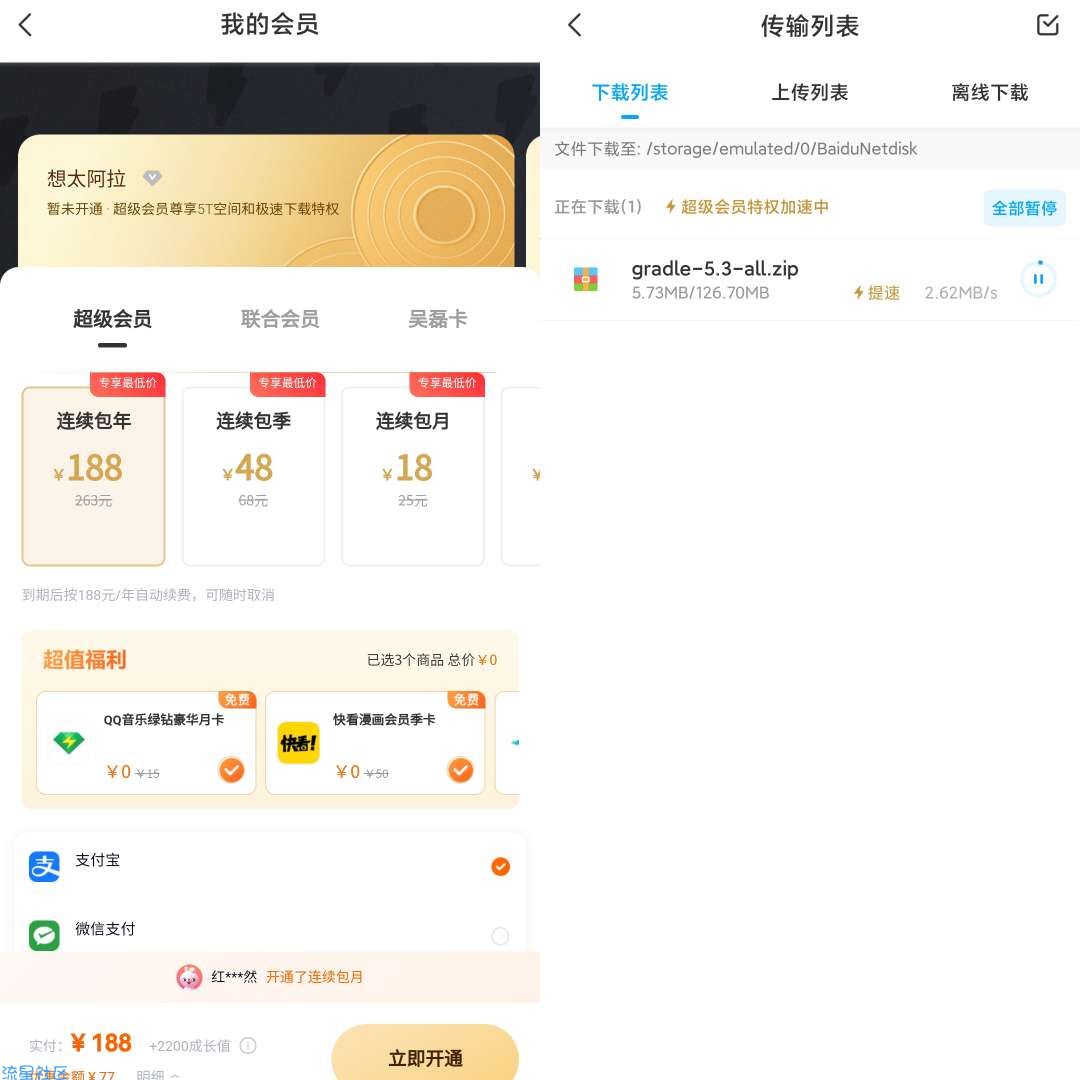The width and height of the screenshot is (1080, 1080).
Task: Uncheck the 快看漫画会员季卡 benefit
Action: pyautogui.click(x=460, y=770)
